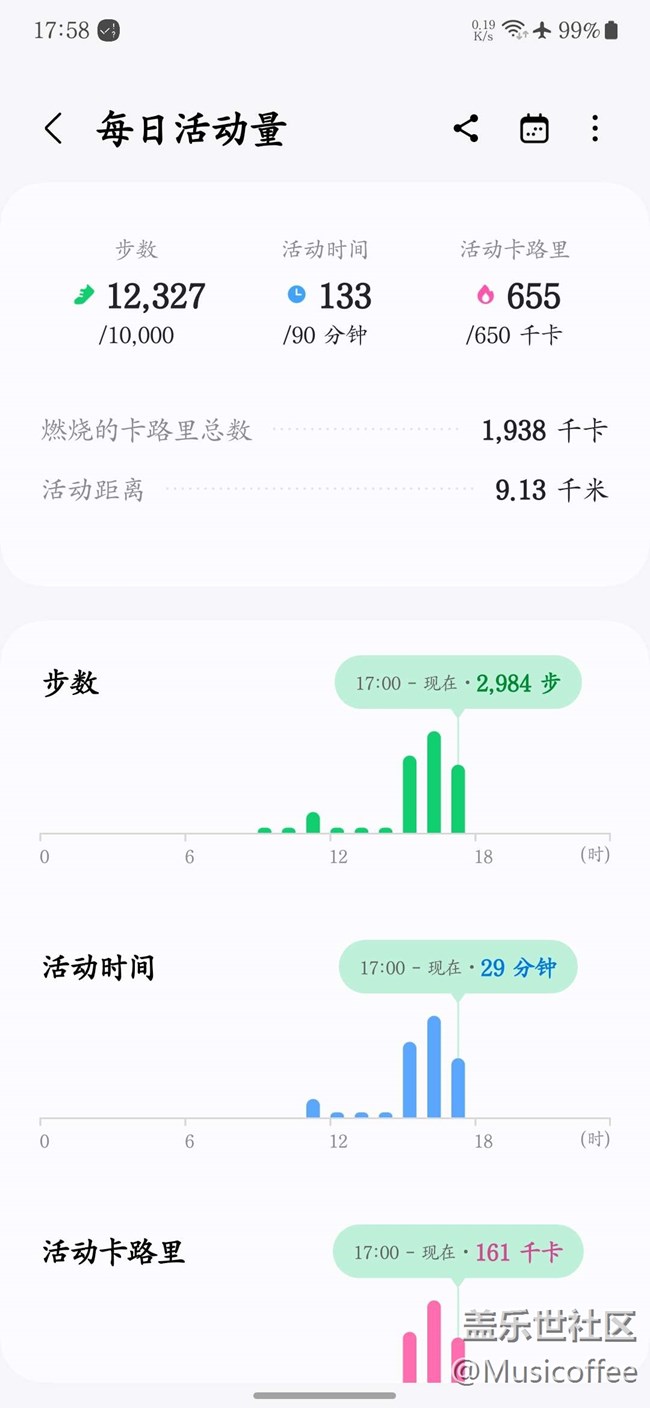Go back from the 每日活动量 page
650x1408 pixels.
pyautogui.click(x=54, y=129)
